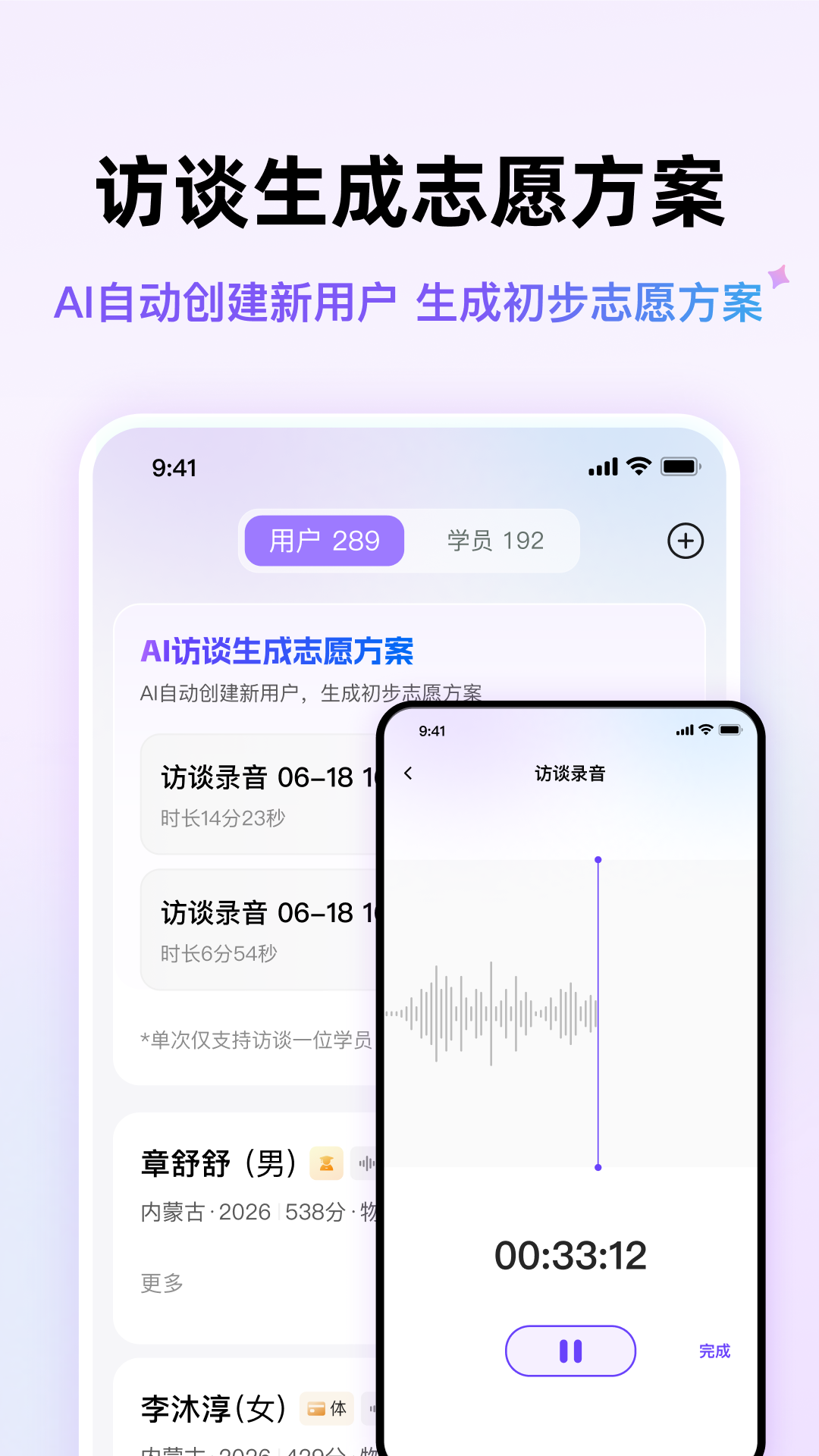
Task: Switch to the 学员 192 tab
Action: (494, 541)
